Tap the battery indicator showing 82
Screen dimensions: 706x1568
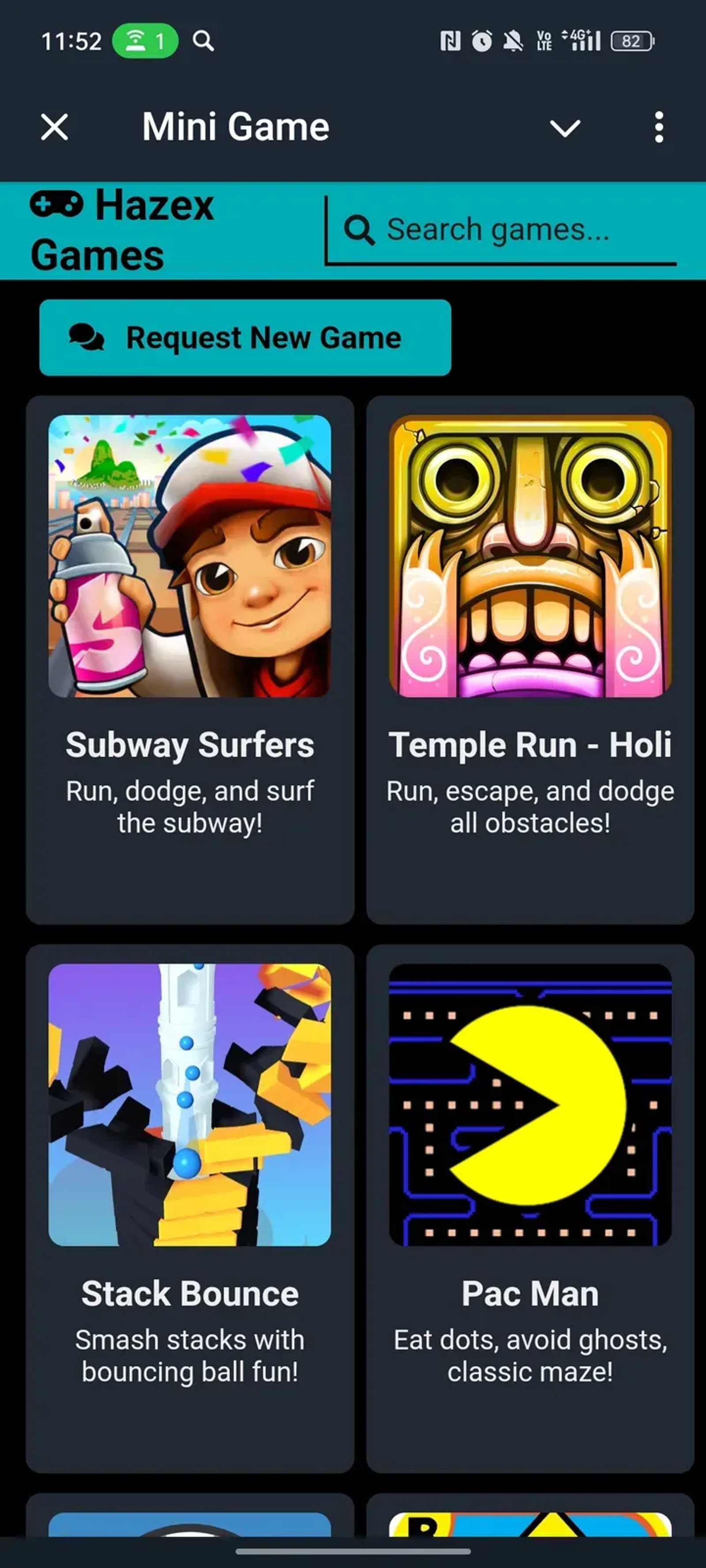(x=631, y=41)
